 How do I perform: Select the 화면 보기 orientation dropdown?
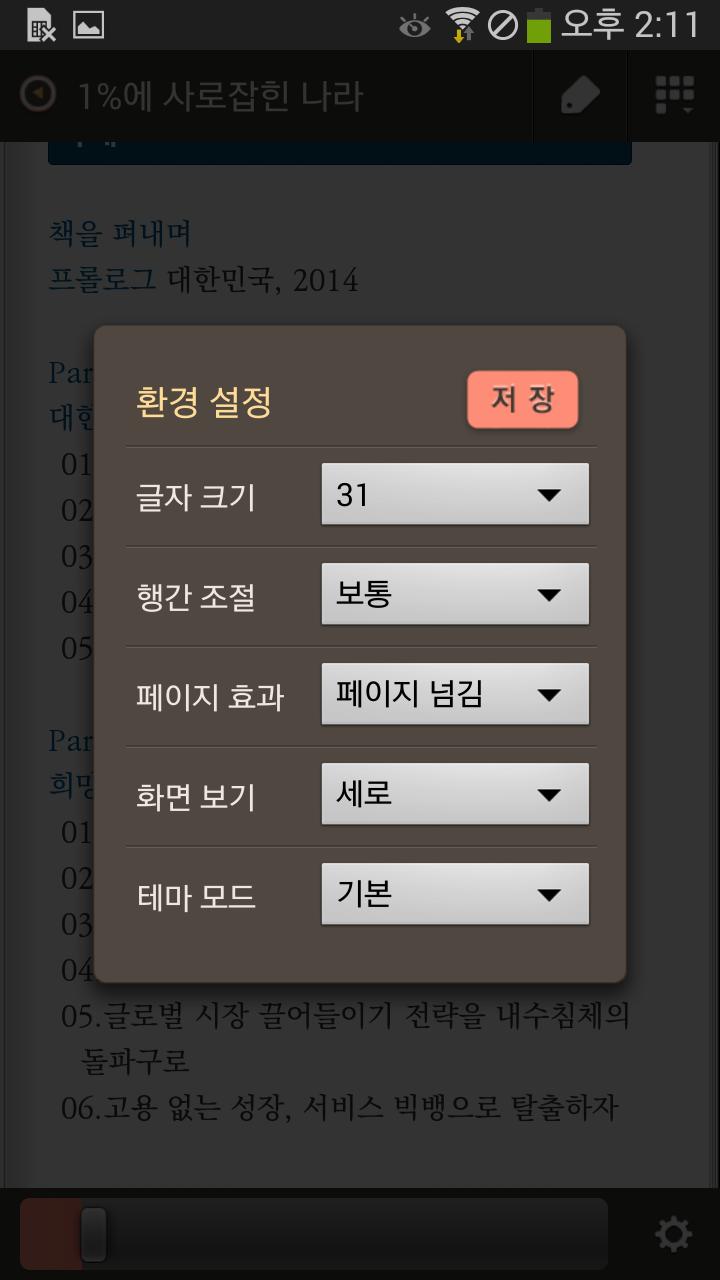pyautogui.click(x=455, y=794)
